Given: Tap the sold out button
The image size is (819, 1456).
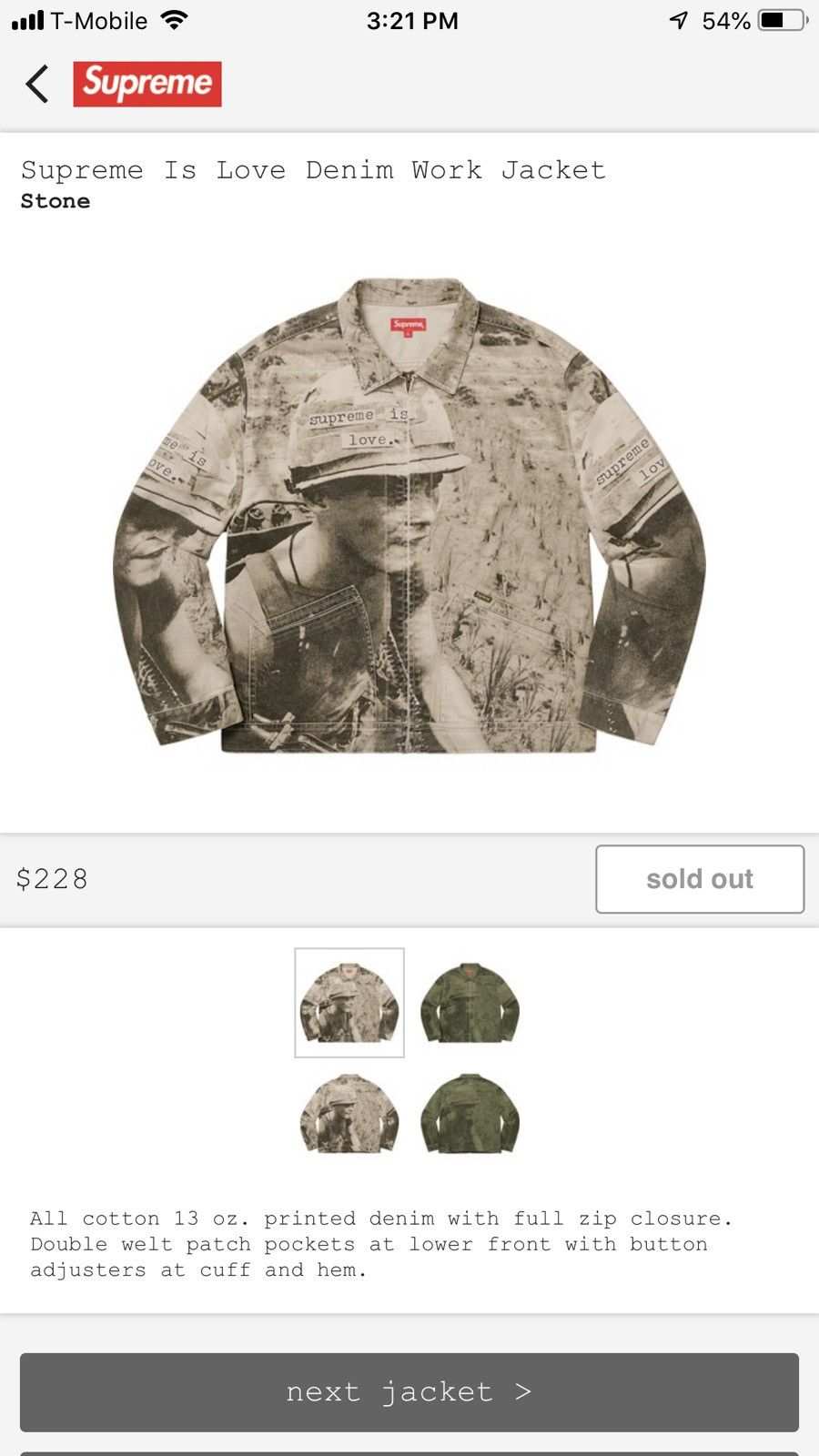Looking at the screenshot, I should tap(699, 879).
